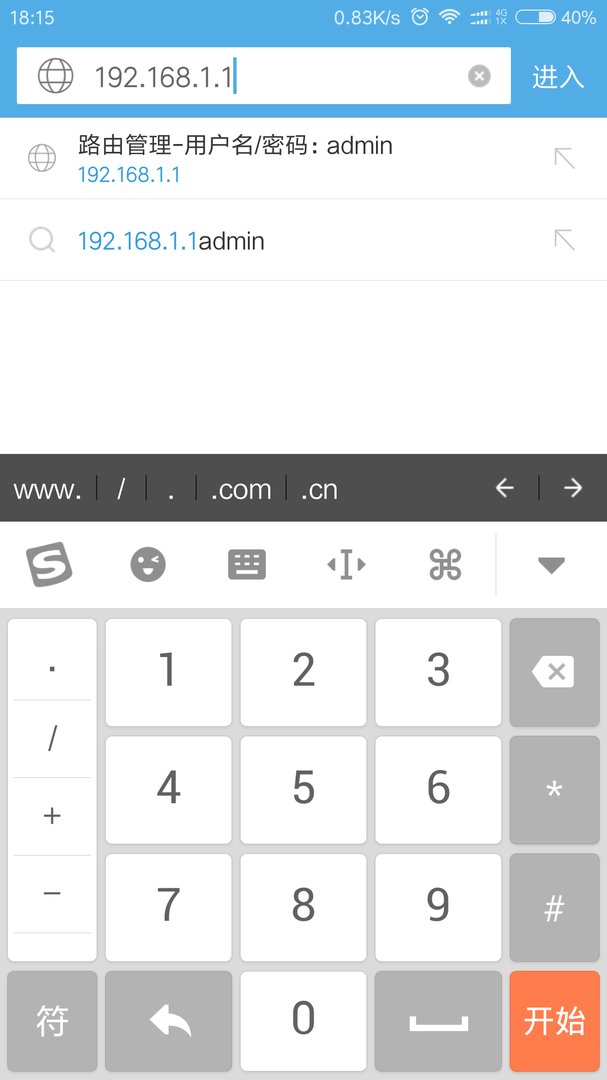The width and height of the screenshot is (607, 1080).
Task: Open the 路由管理 192.168.1.1 suggestion
Action: click(235, 159)
